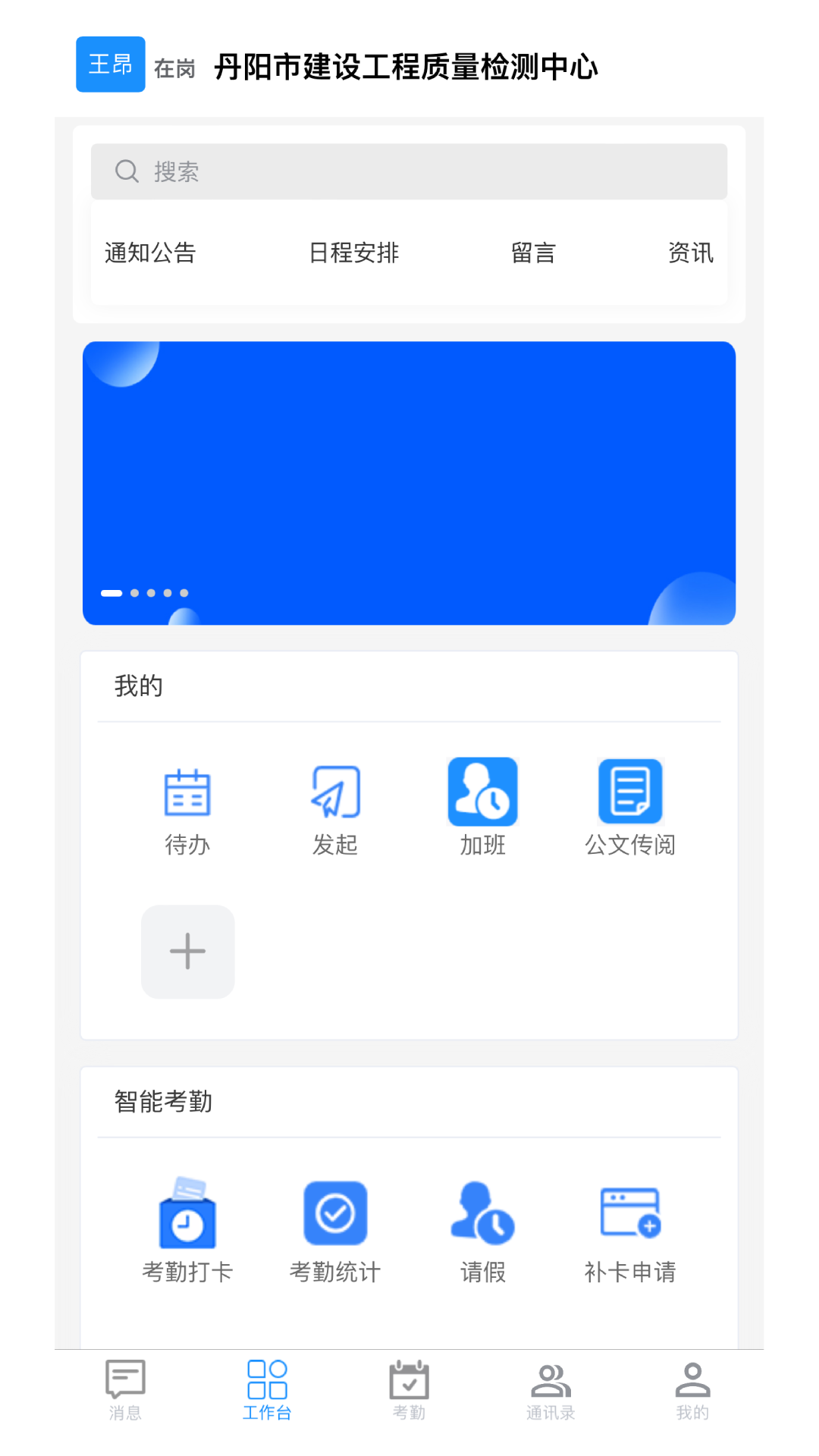
Task: Select the 资讯 news section
Action: tap(690, 253)
